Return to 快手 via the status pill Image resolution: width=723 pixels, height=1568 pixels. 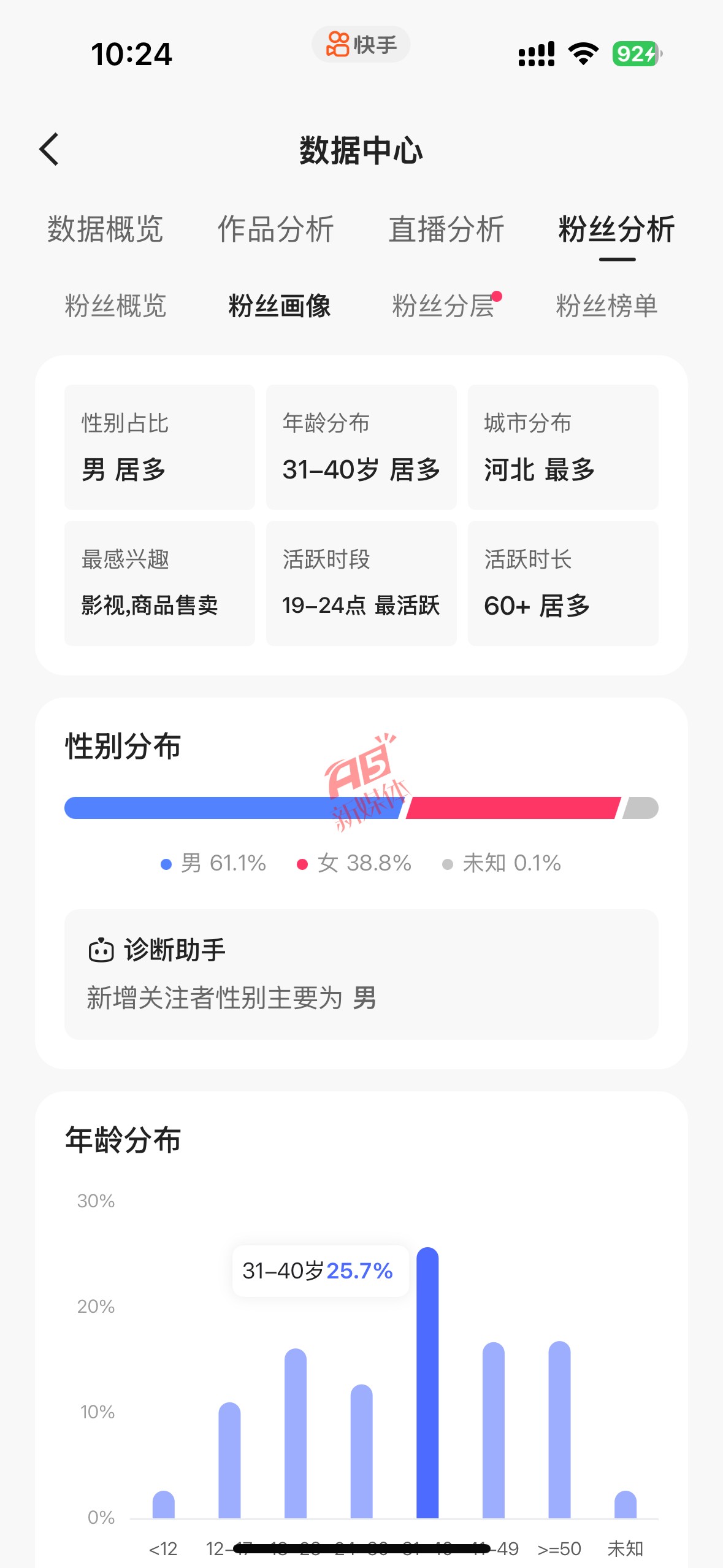[361, 44]
